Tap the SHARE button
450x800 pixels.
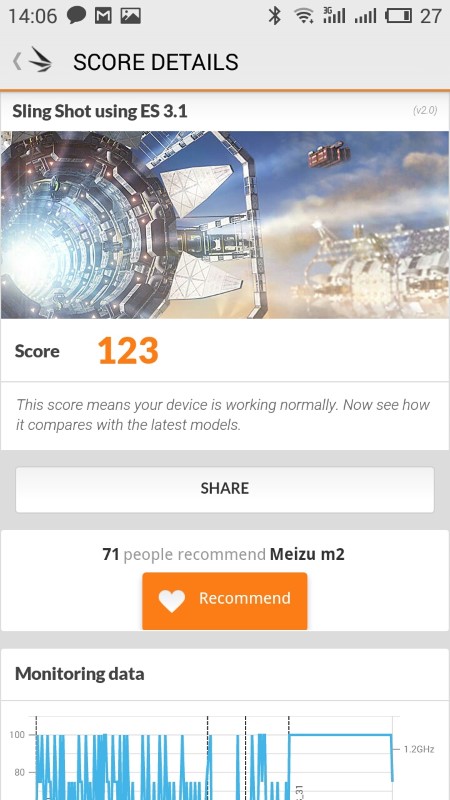224,489
